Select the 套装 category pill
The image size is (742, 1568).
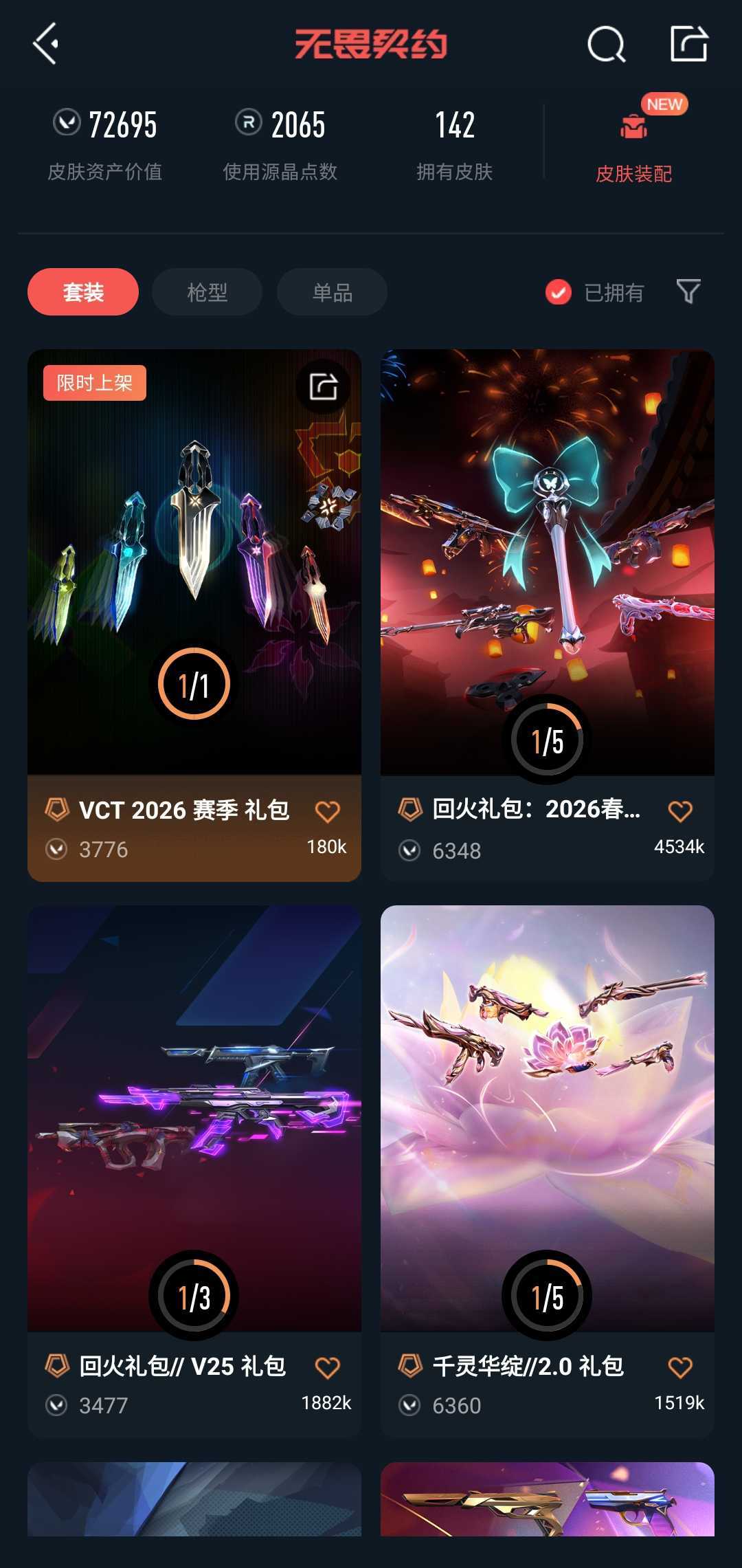point(82,292)
